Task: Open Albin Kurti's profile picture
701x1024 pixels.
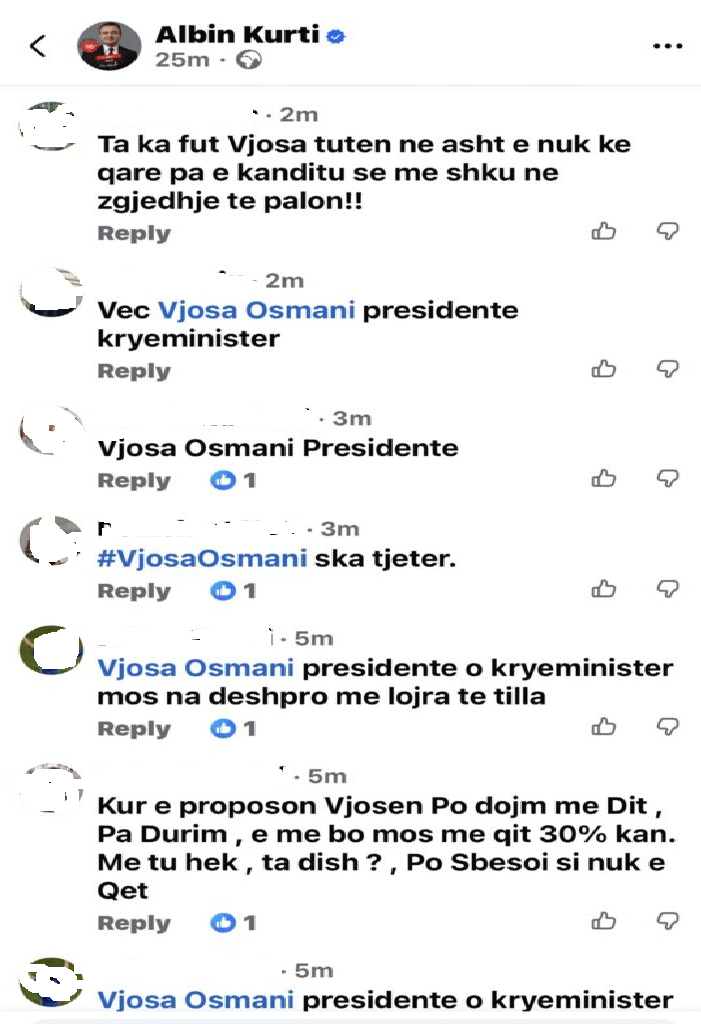Action: [x=110, y=46]
